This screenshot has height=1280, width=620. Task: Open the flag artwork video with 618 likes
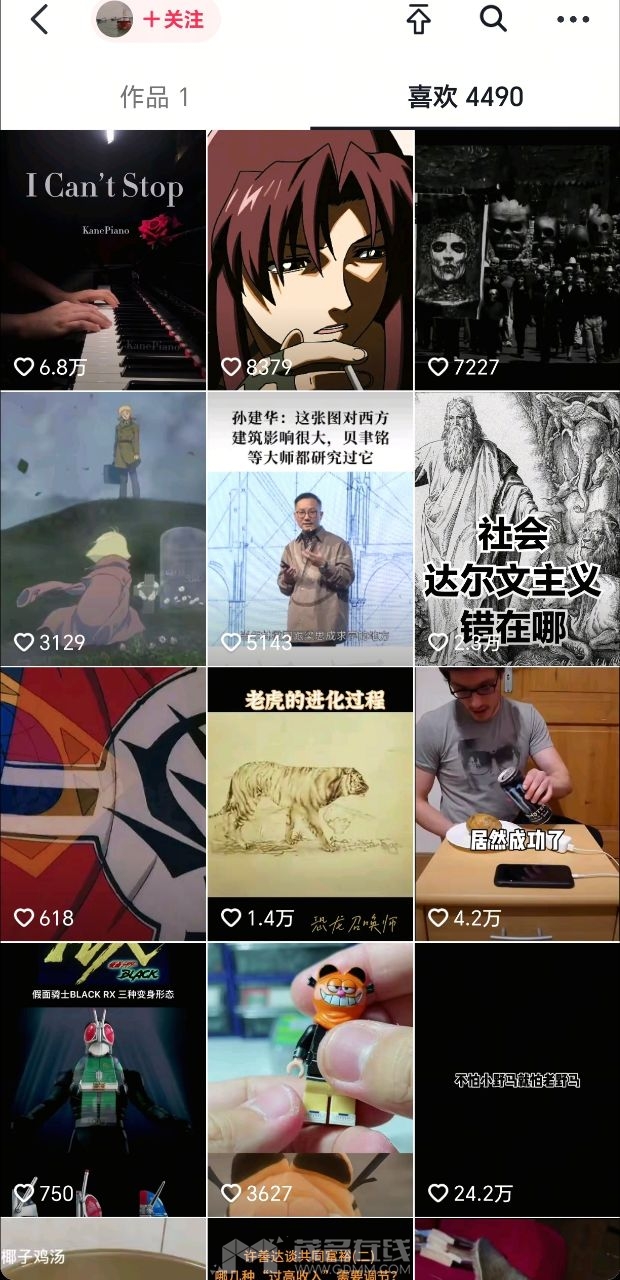[x=103, y=804]
